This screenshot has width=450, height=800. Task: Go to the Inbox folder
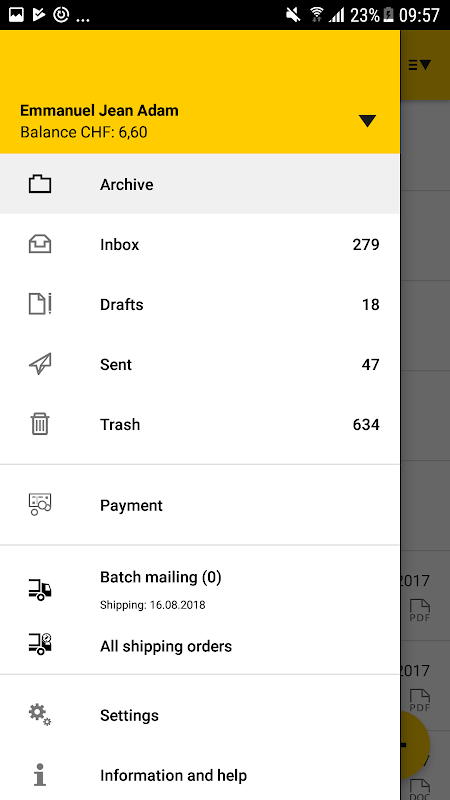point(199,244)
